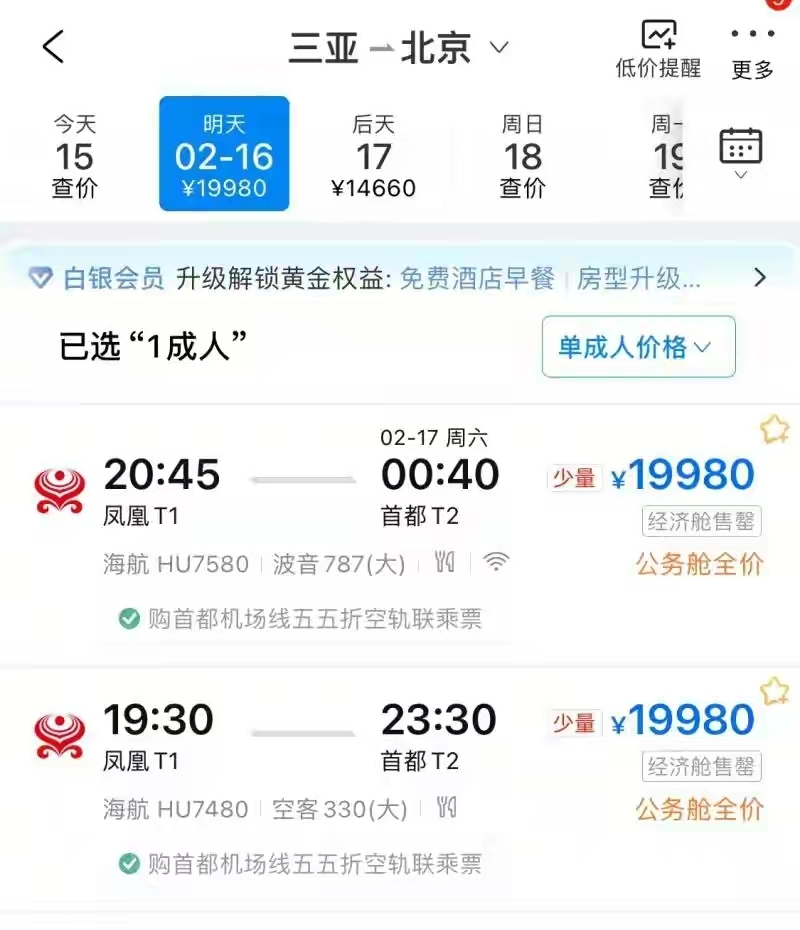The height and width of the screenshot is (930, 800).
Task: Switch to 后天 17 date priced ¥14660
Action: [373, 156]
